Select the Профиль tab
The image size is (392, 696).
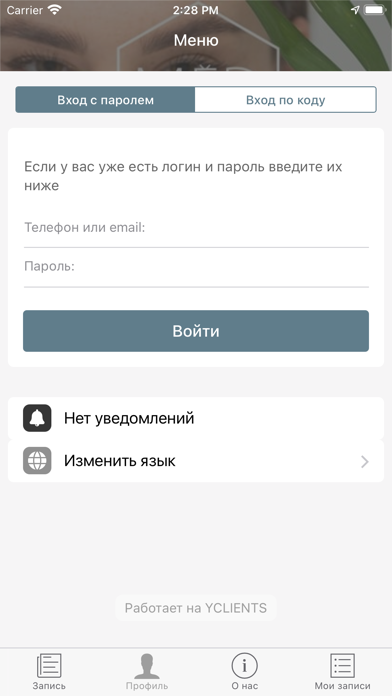pyautogui.click(x=147, y=672)
